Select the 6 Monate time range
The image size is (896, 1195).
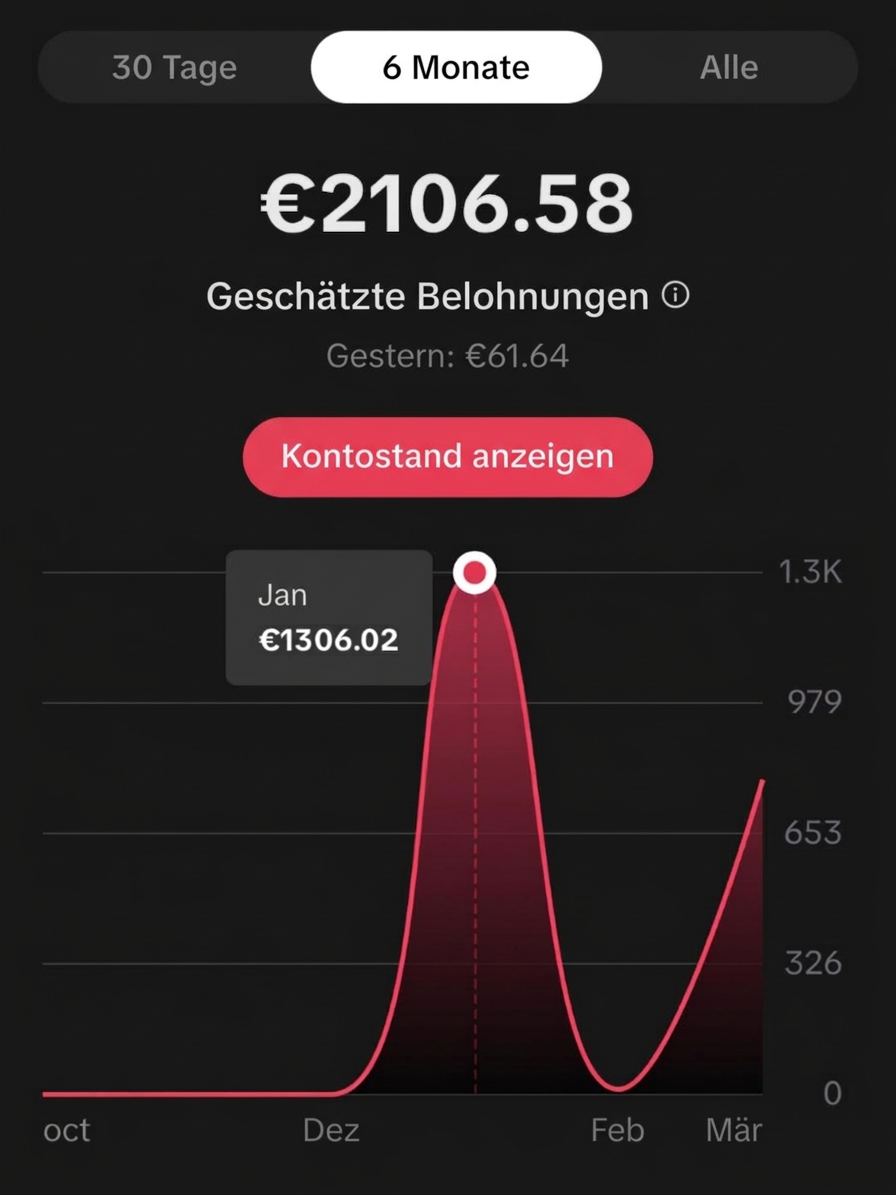pyautogui.click(x=456, y=68)
